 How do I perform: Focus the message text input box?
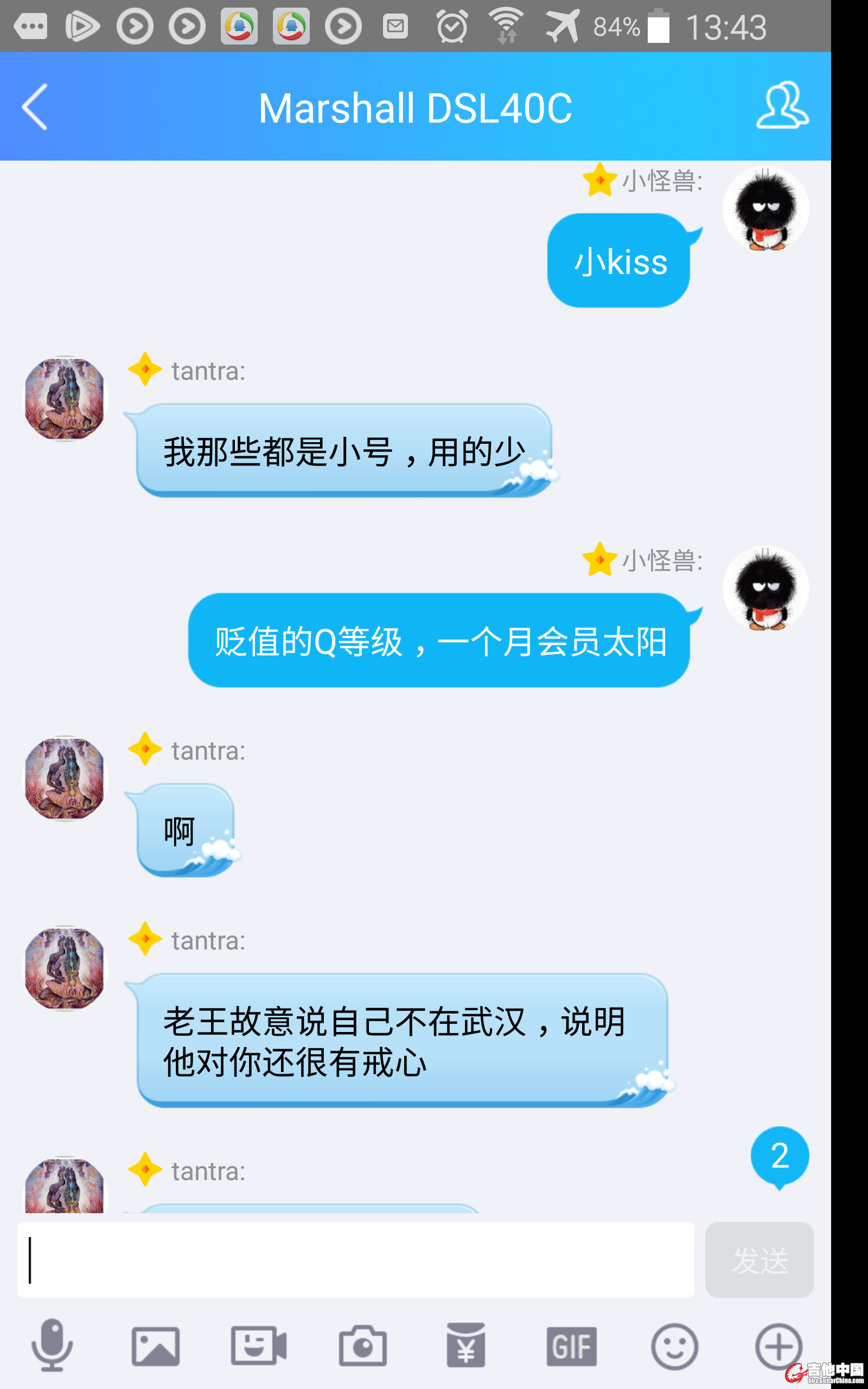(356, 1260)
